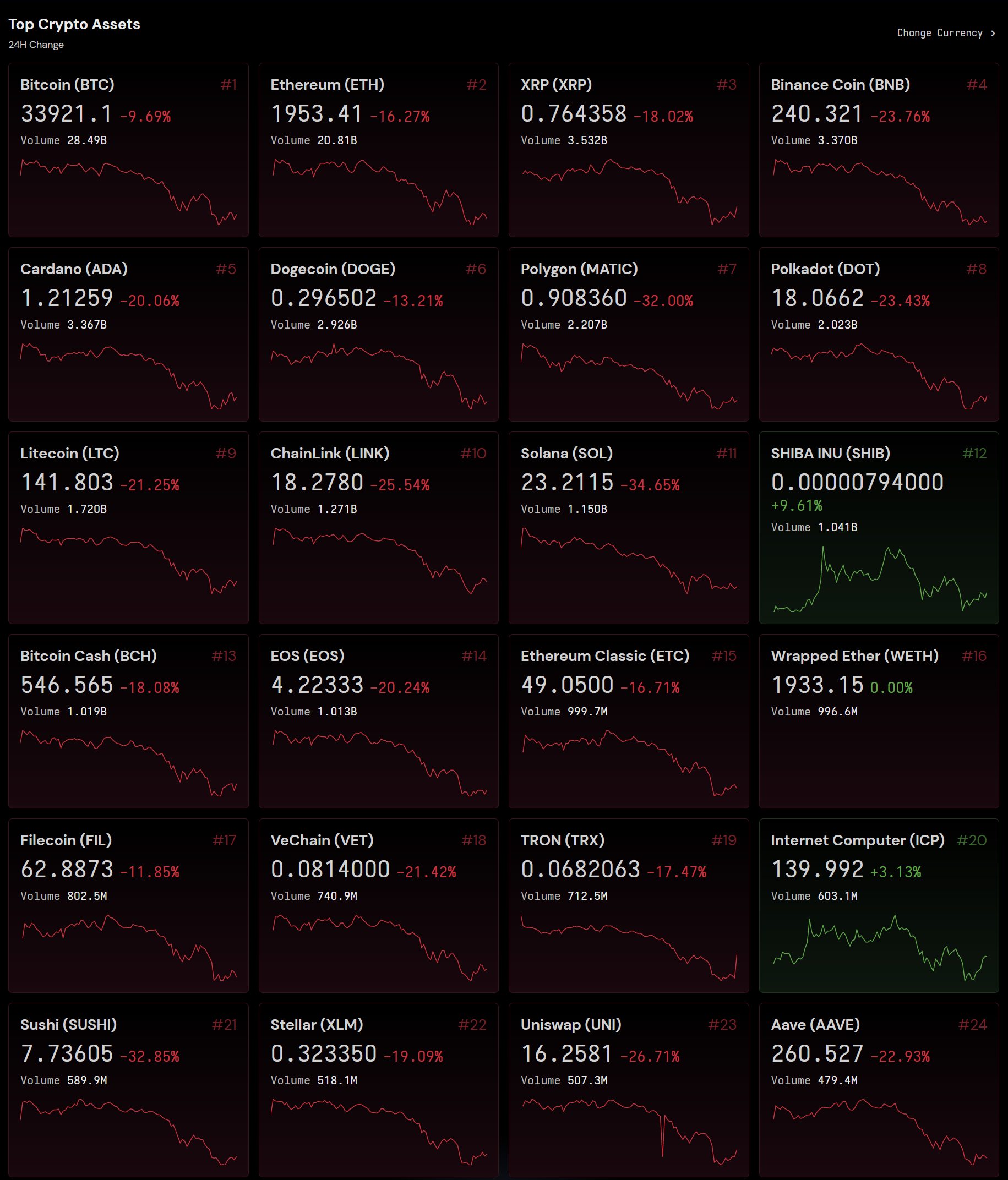Open the Litecoin (LTC) card
Image resolution: width=1008 pixels, height=1180 pixels.
click(128, 527)
